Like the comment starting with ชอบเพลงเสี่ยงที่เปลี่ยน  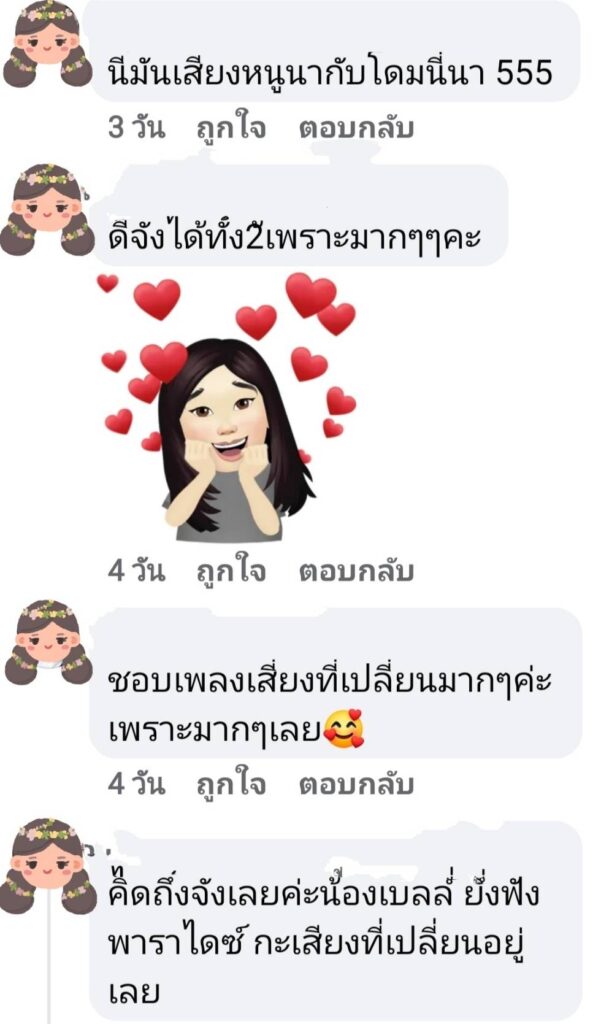click(x=231, y=785)
